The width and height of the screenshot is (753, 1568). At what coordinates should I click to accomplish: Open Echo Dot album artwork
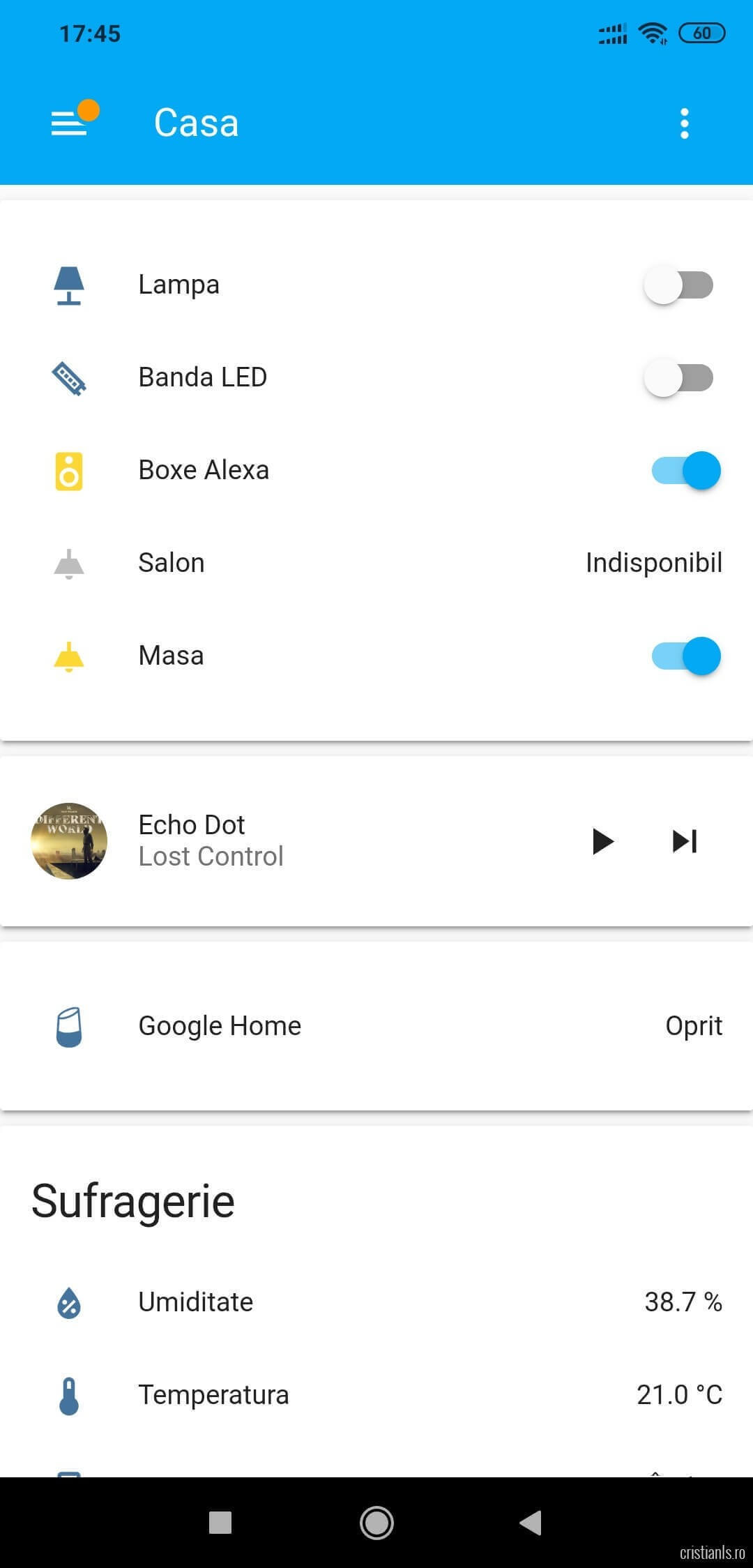pos(69,840)
